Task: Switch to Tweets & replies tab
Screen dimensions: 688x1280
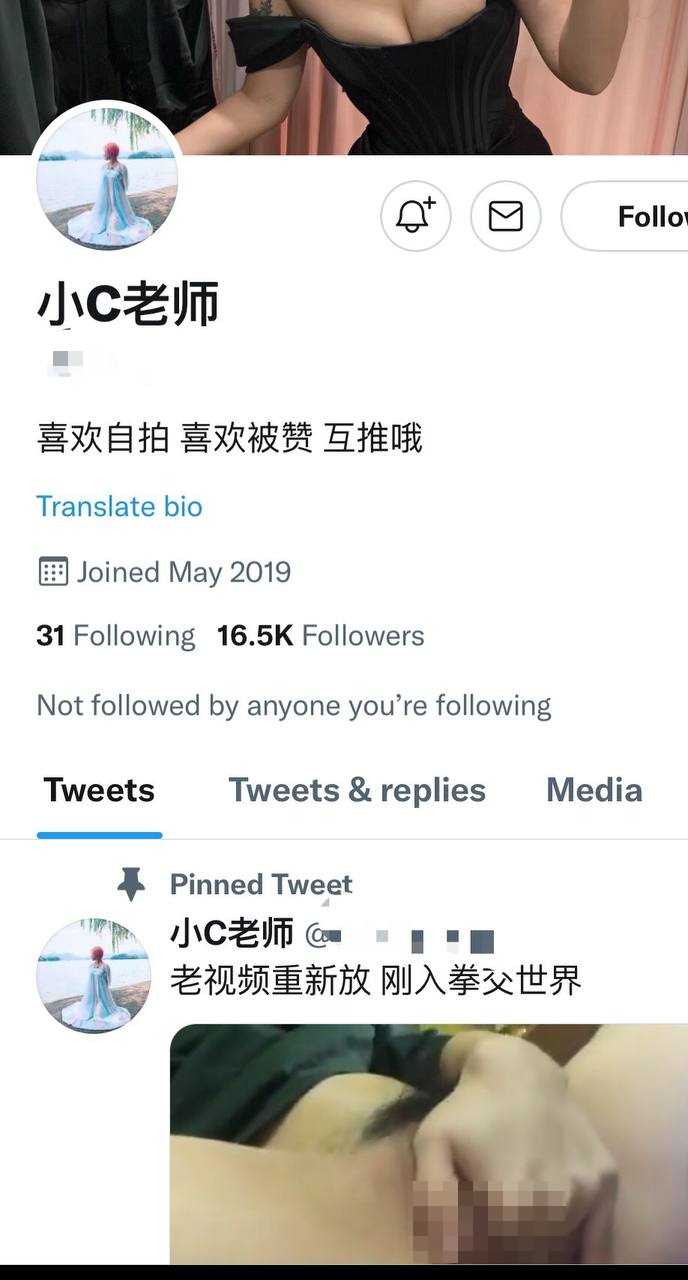Action: [x=357, y=791]
